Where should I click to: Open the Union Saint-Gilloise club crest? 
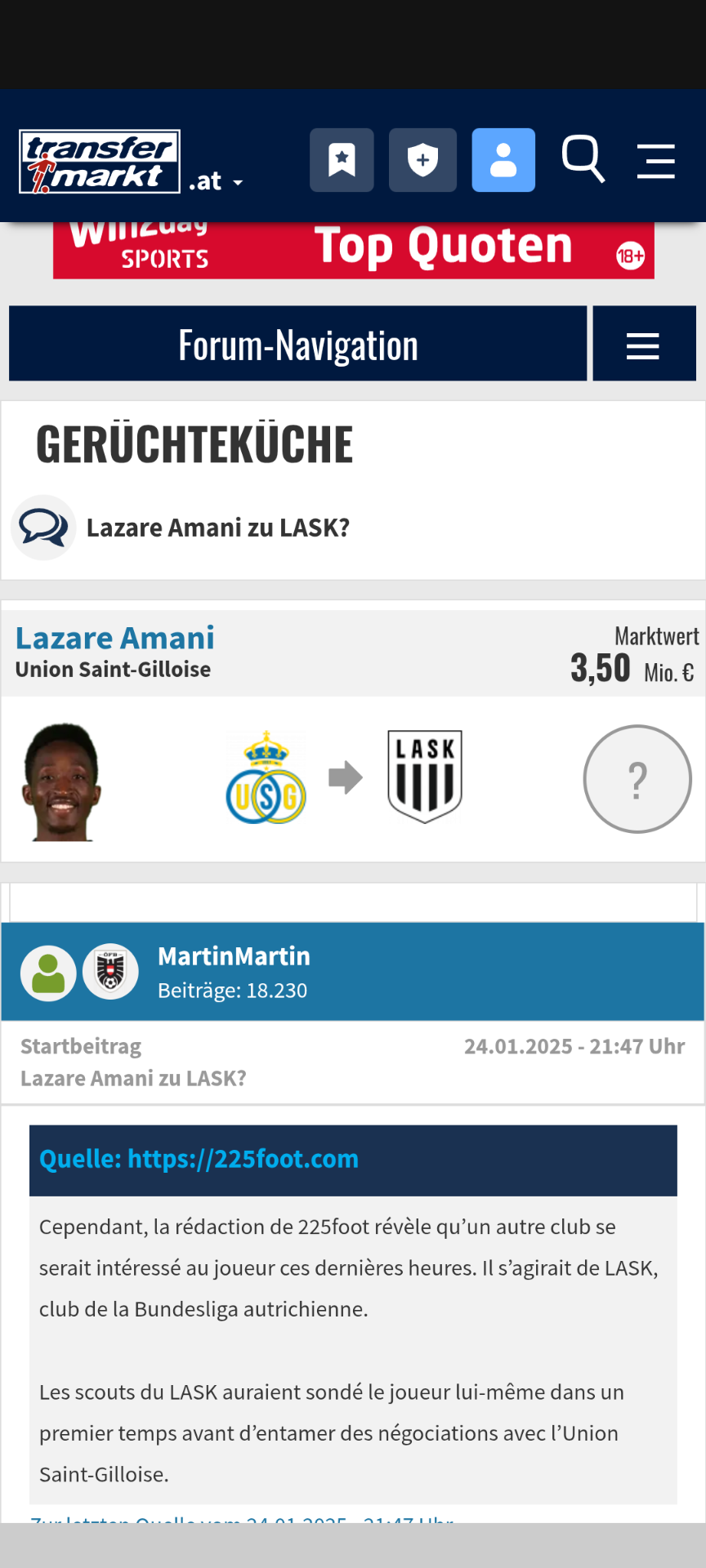coord(266,777)
